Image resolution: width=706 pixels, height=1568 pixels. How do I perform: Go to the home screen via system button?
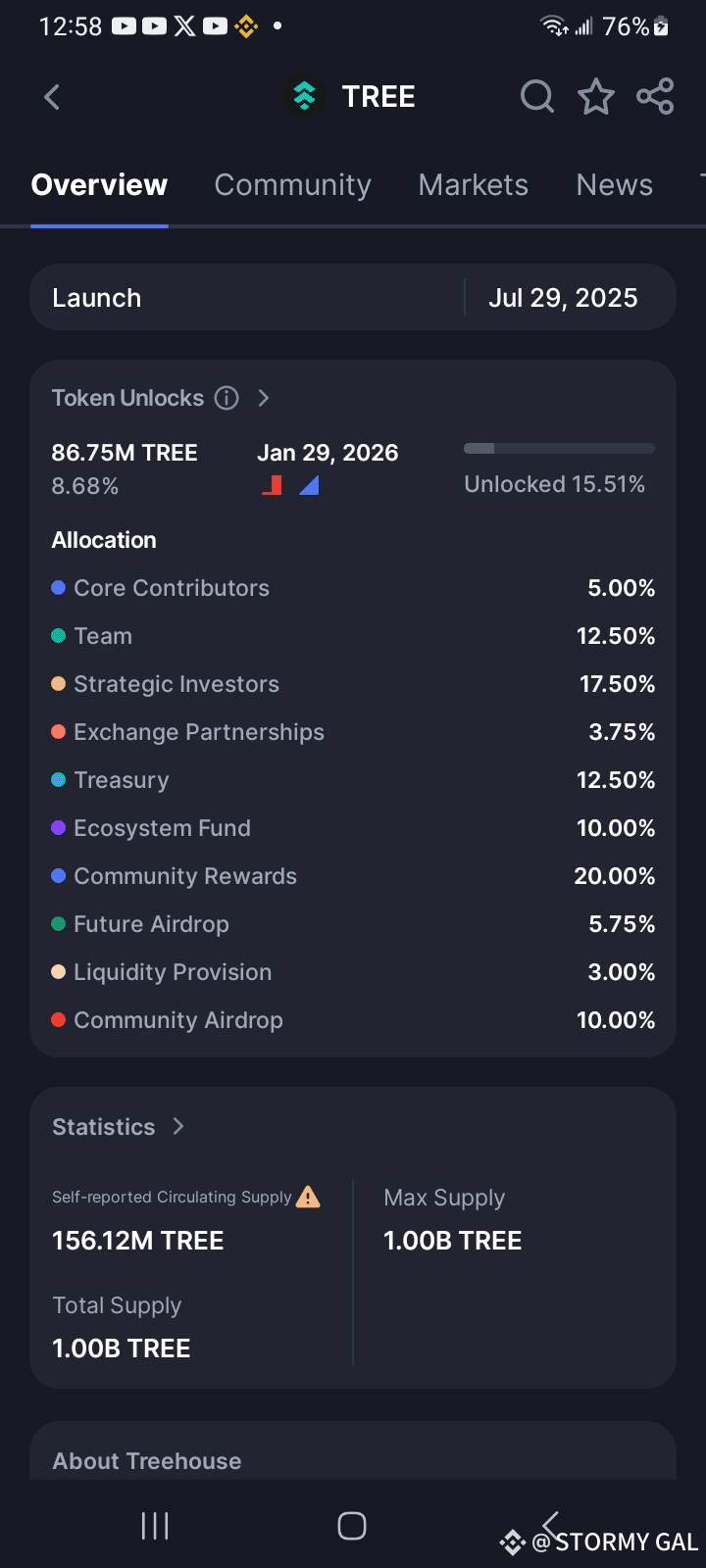tap(352, 1526)
